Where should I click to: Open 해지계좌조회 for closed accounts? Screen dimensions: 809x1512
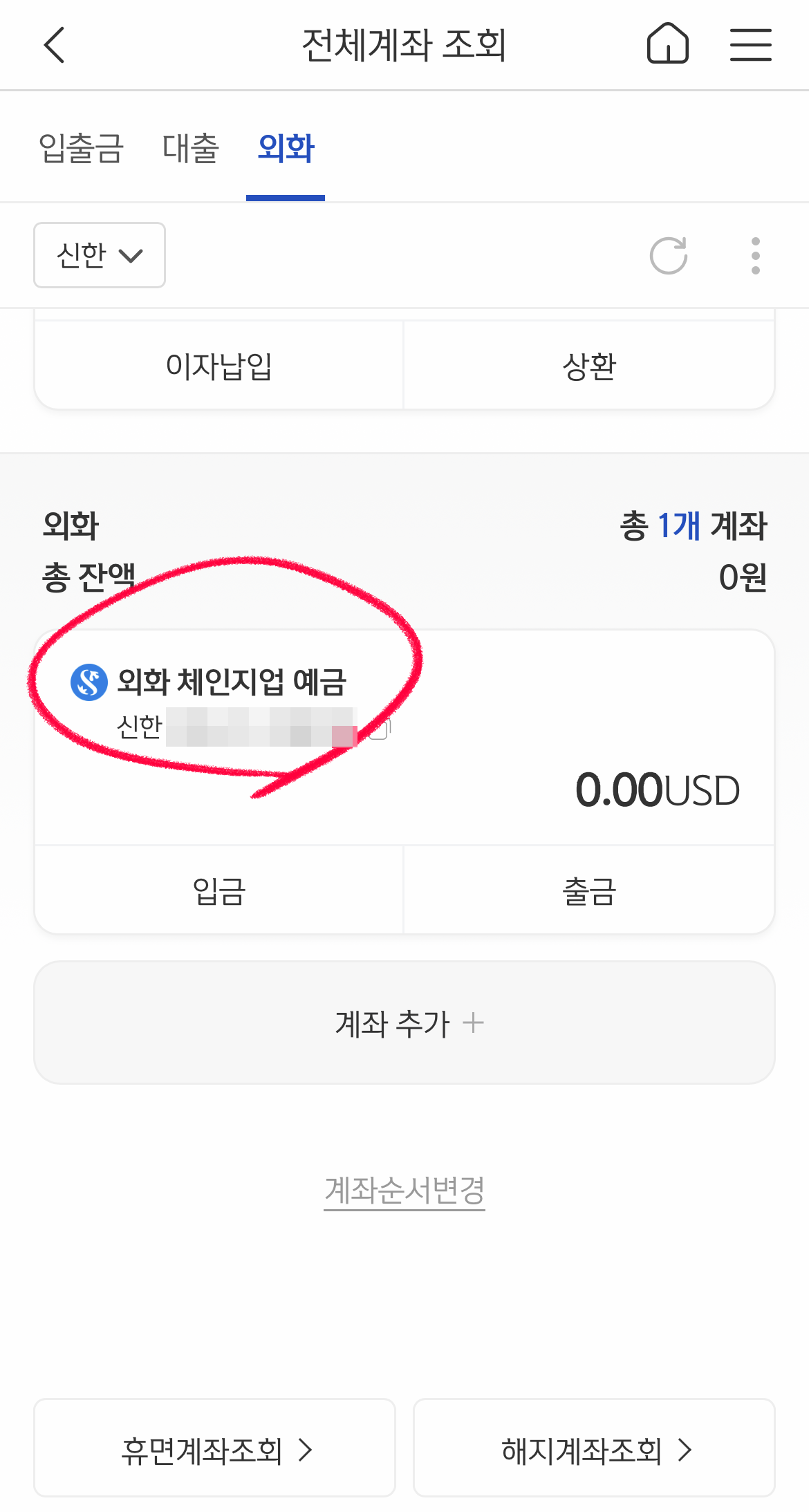pyautogui.click(x=593, y=1448)
